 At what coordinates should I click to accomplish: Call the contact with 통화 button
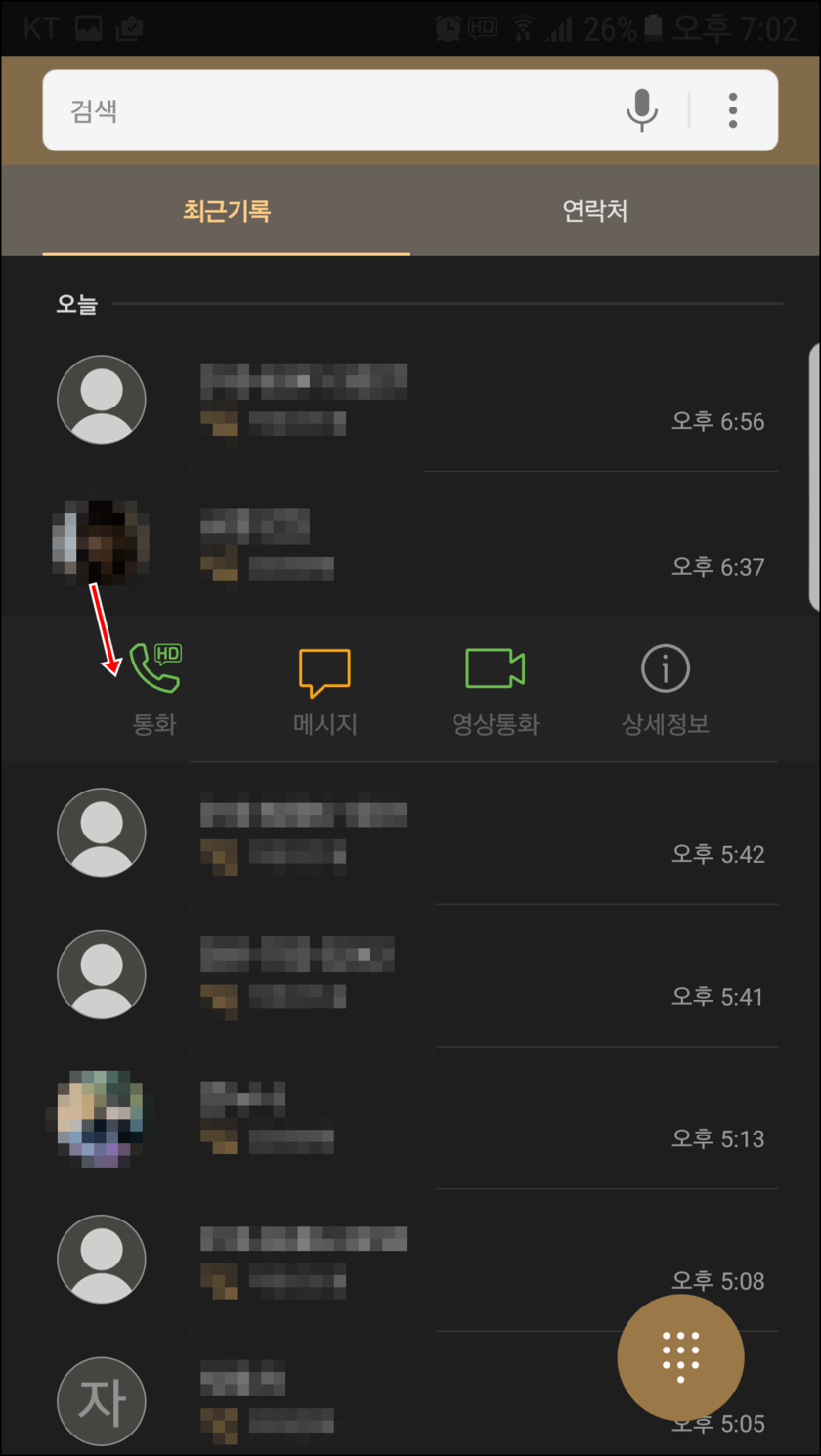(x=154, y=689)
